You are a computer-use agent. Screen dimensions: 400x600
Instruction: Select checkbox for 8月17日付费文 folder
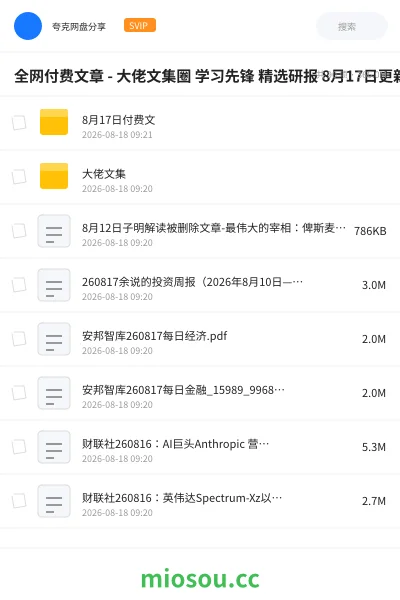tap(19, 123)
